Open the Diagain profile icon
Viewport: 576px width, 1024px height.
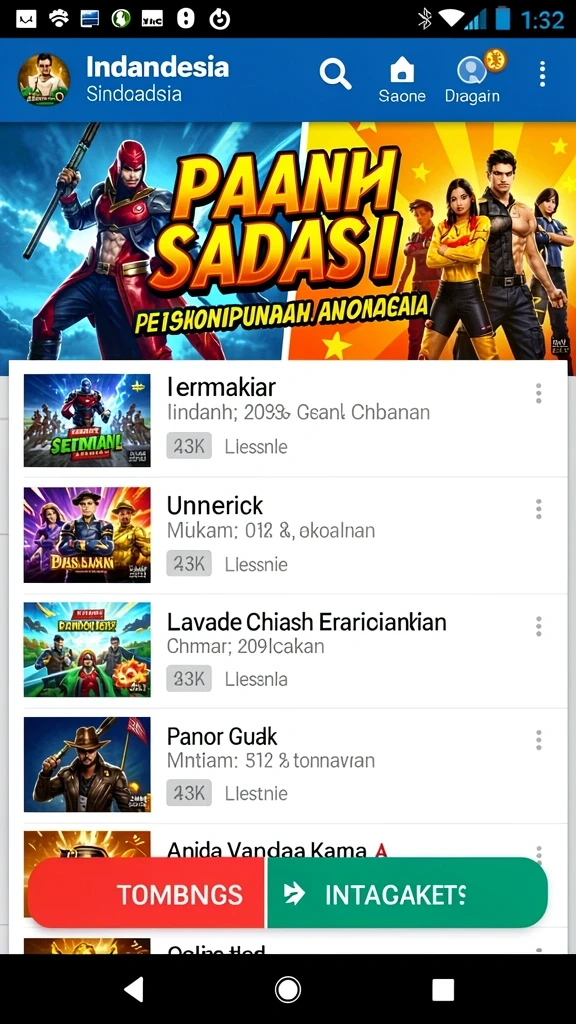tap(472, 78)
